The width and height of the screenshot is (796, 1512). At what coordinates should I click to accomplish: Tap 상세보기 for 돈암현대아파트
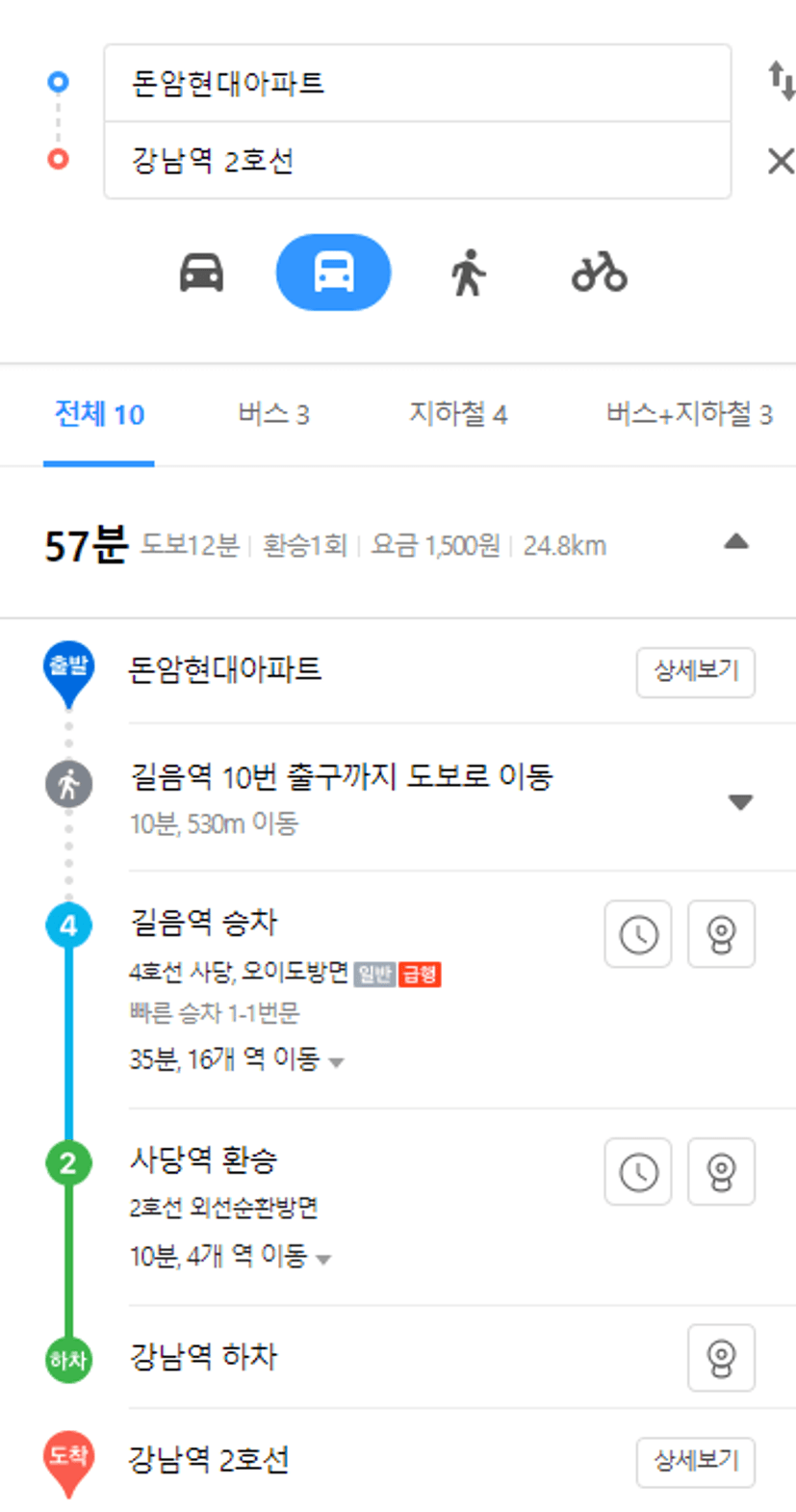696,671
